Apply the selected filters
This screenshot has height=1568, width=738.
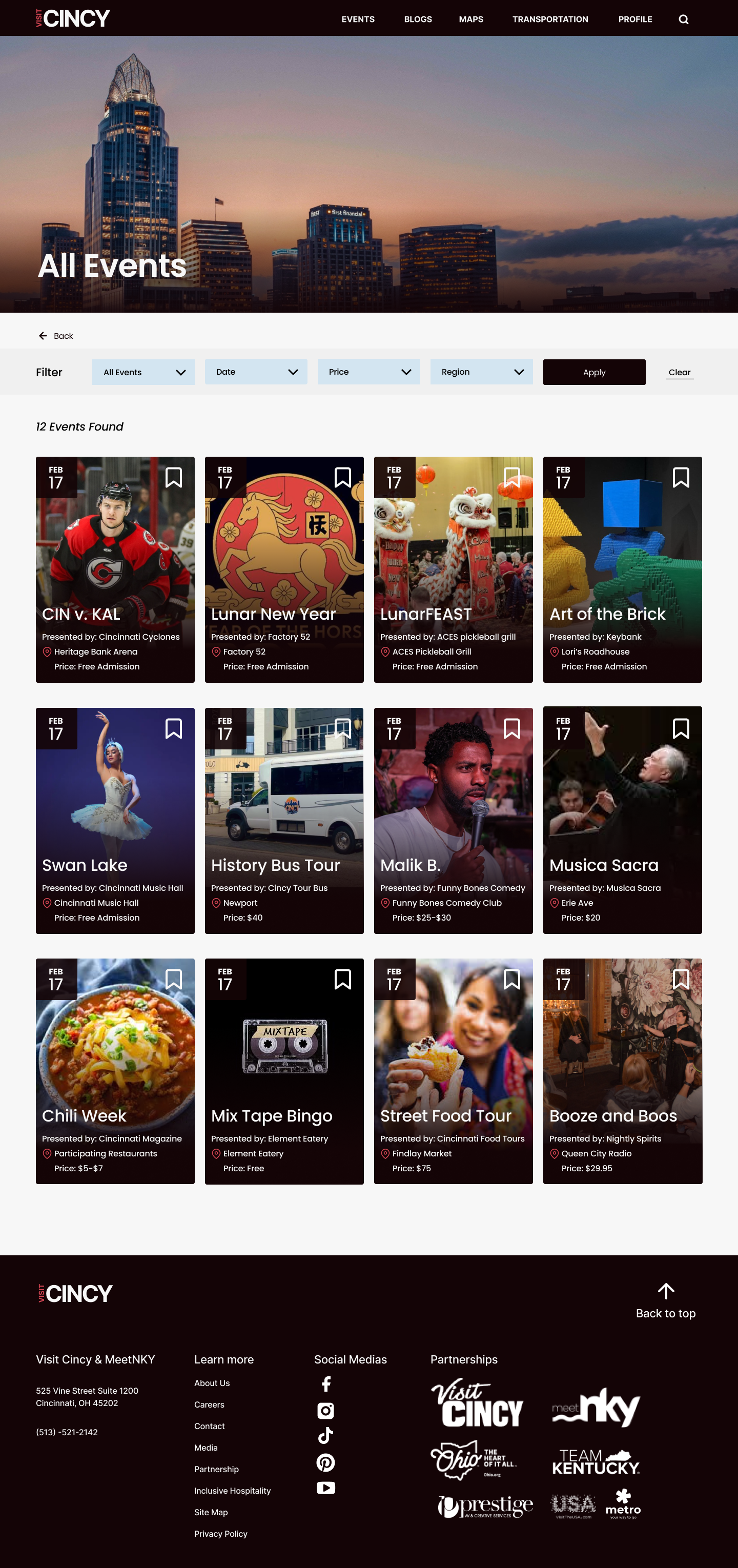pyautogui.click(x=594, y=372)
